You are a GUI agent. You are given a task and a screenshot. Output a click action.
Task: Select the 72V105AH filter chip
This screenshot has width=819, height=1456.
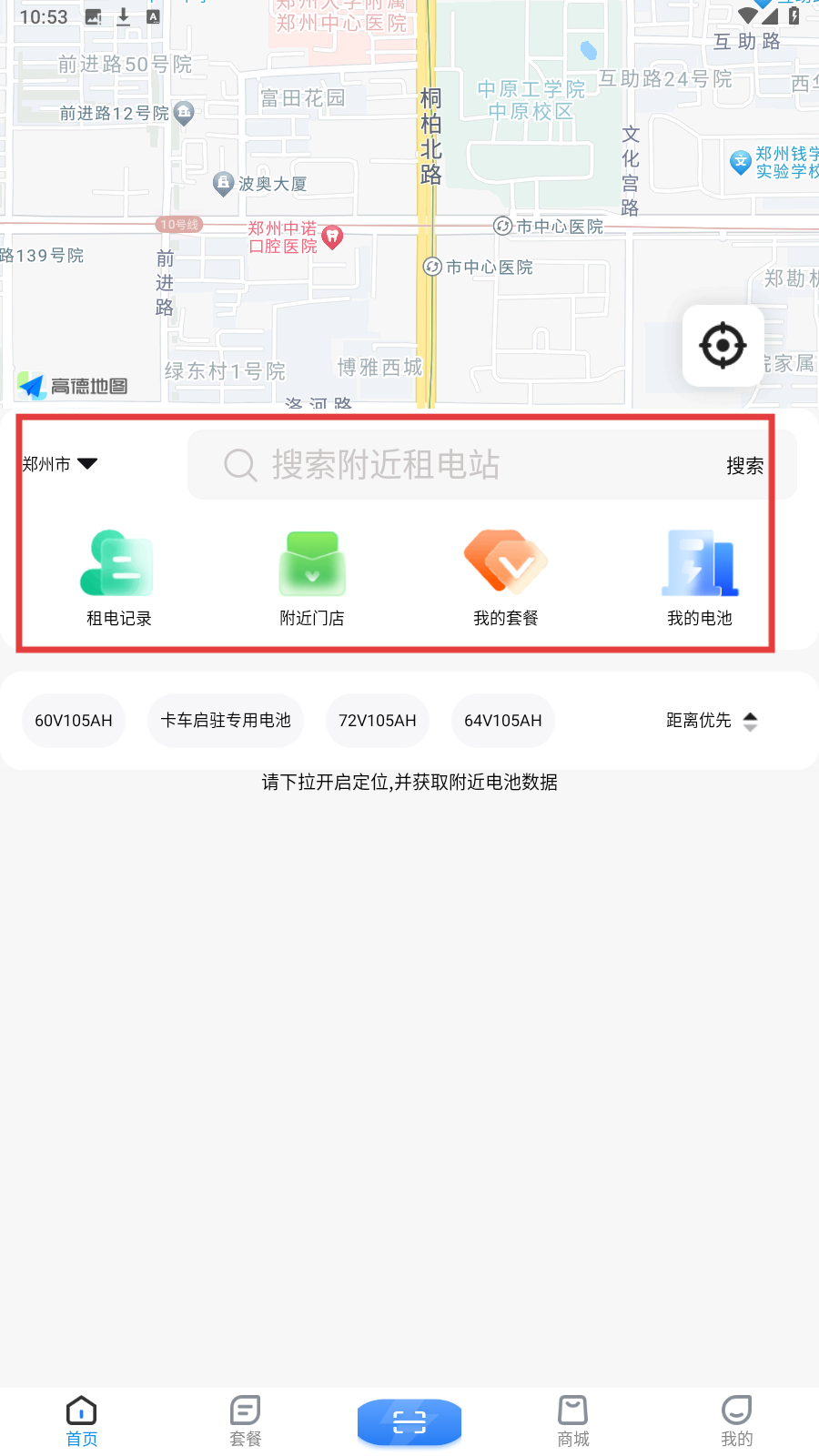(378, 721)
